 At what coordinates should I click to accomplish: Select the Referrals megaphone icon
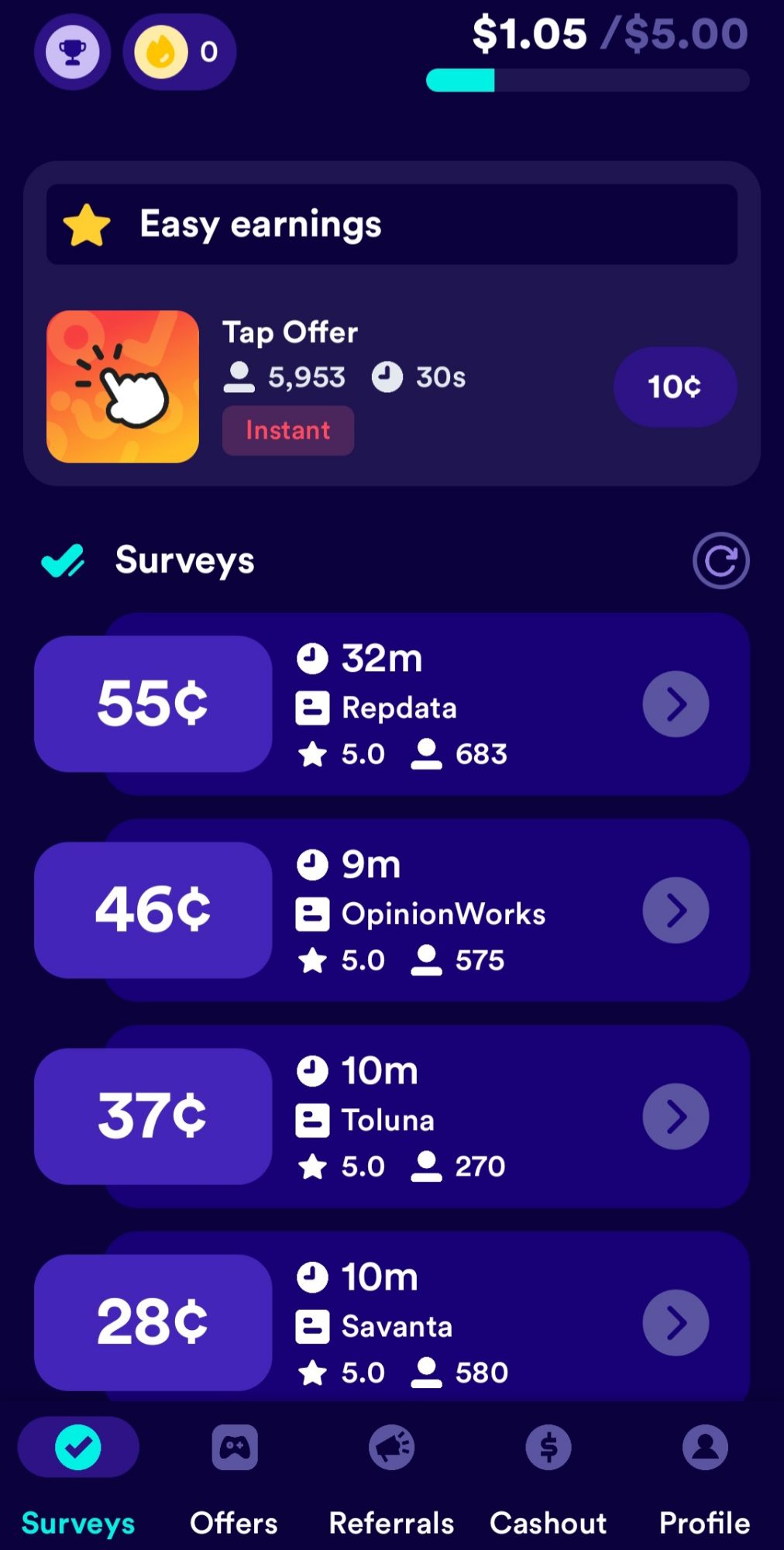click(x=391, y=1448)
